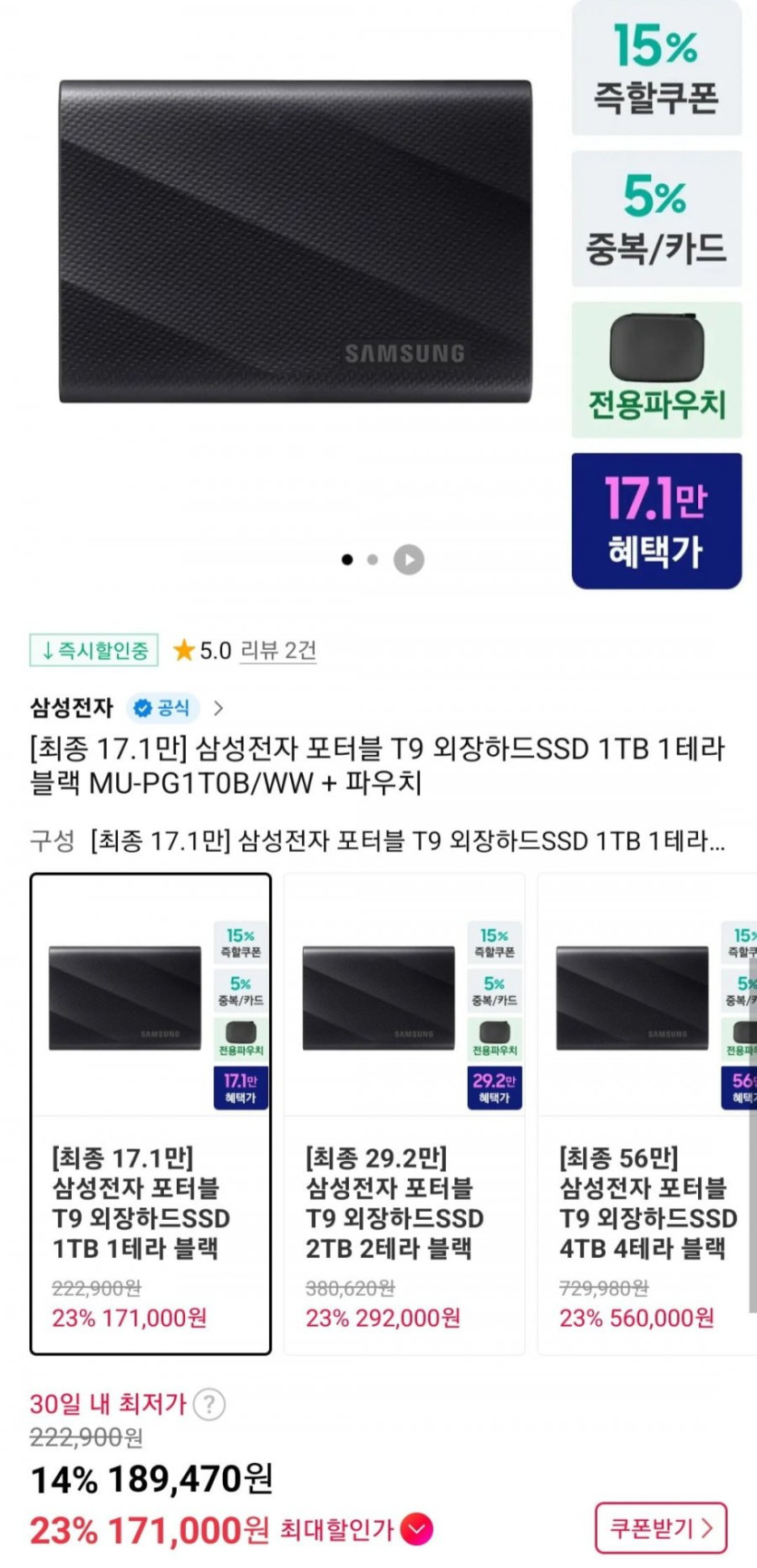This screenshot has width=757, height=1568.
Task: Select the 4TB 4테라 블랙 option card
Action: click(647, 1114)
